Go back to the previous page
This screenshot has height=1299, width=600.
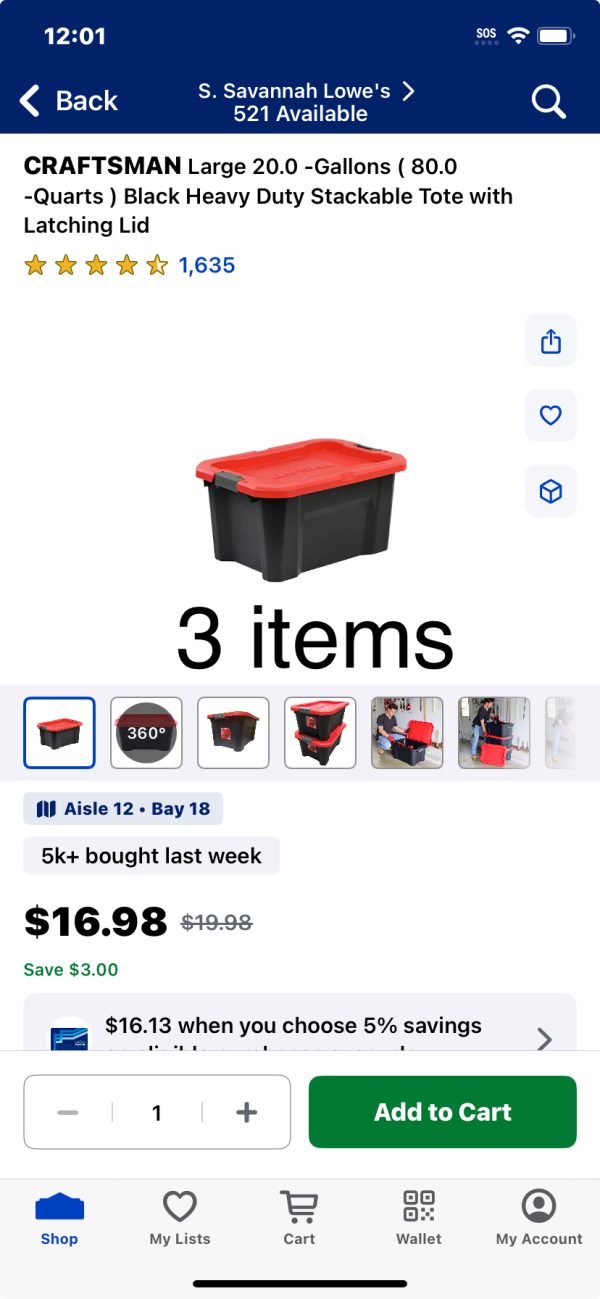point(68,101)
